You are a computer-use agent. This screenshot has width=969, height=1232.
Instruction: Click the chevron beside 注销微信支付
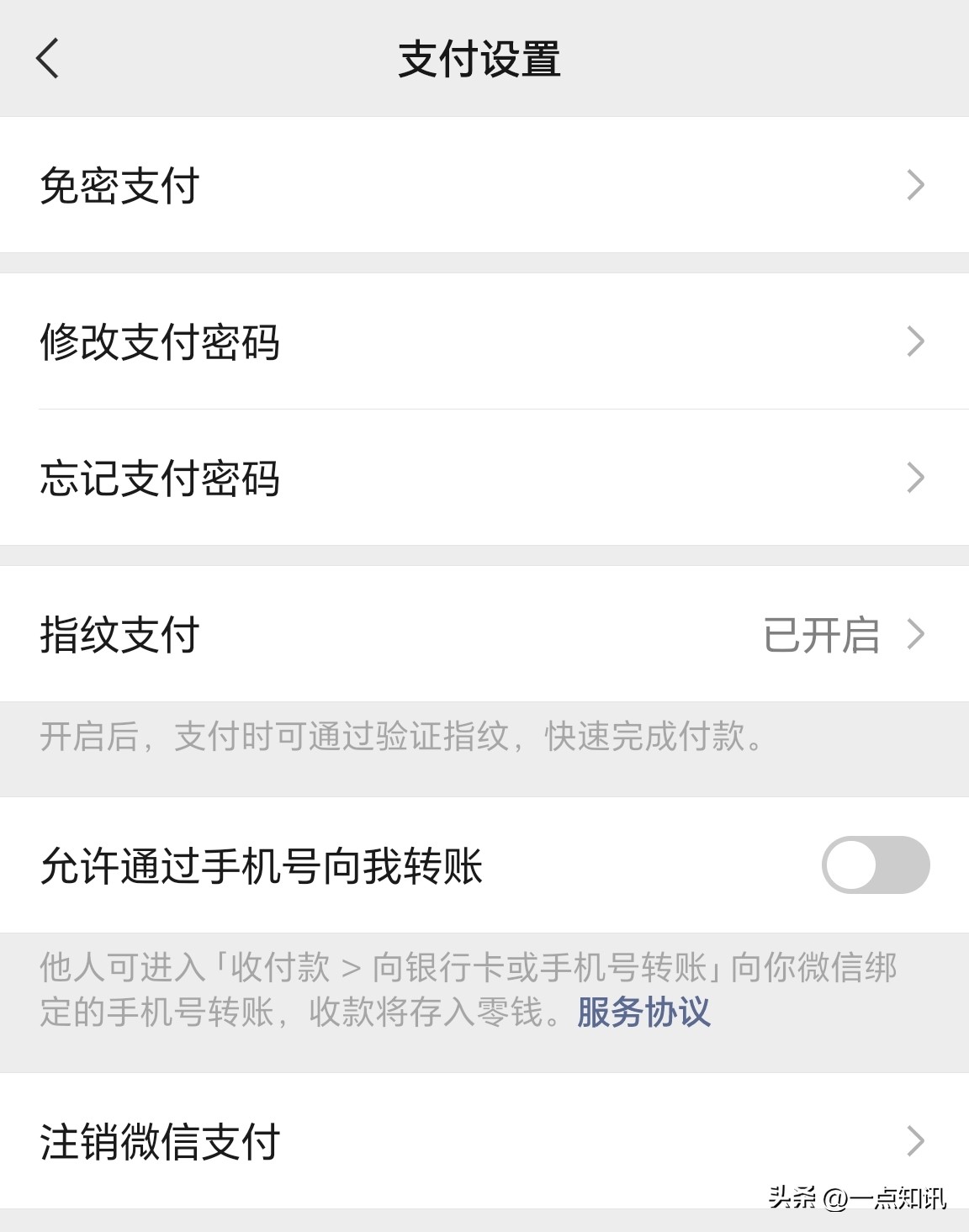917,1141
